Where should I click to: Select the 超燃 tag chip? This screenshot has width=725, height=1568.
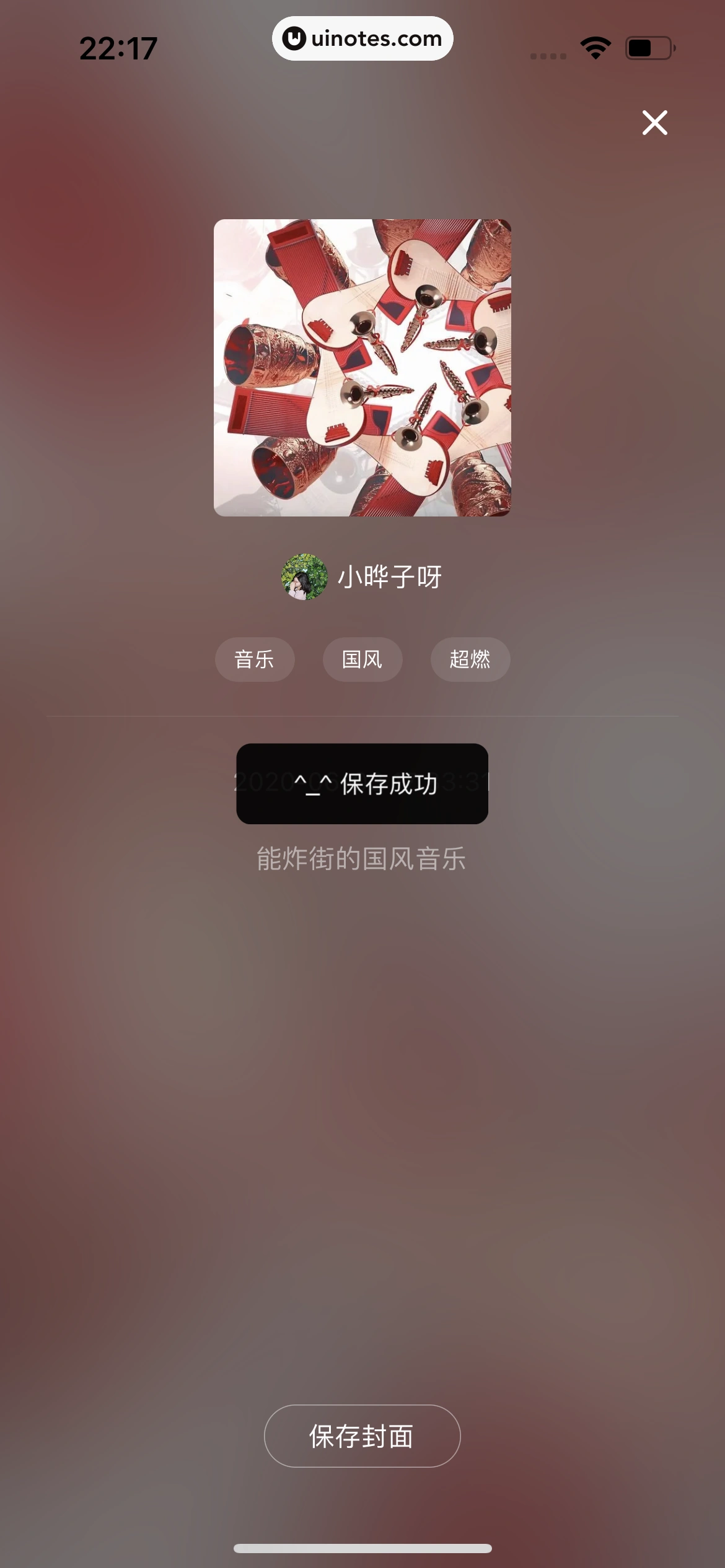tap(470, 660)
